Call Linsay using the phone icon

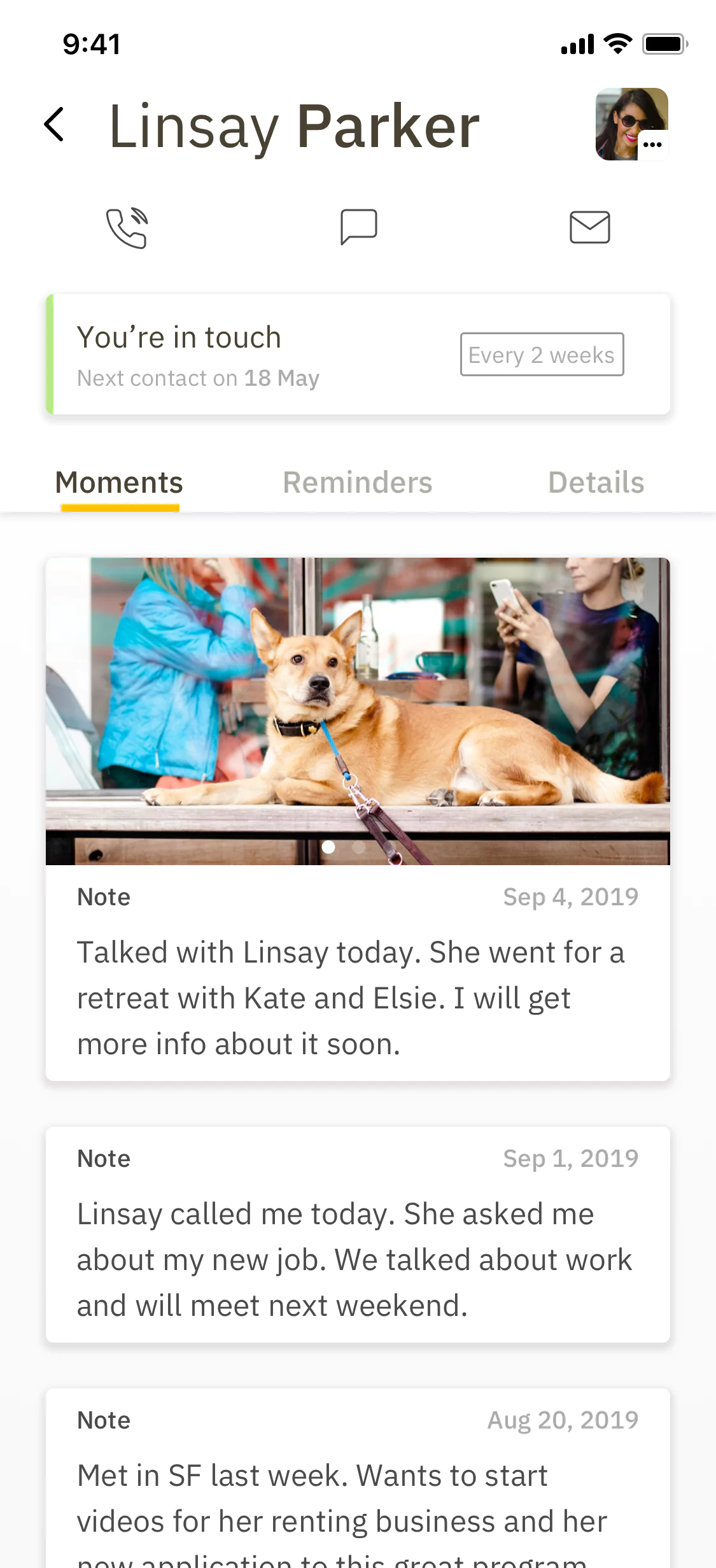click(127, 227)
